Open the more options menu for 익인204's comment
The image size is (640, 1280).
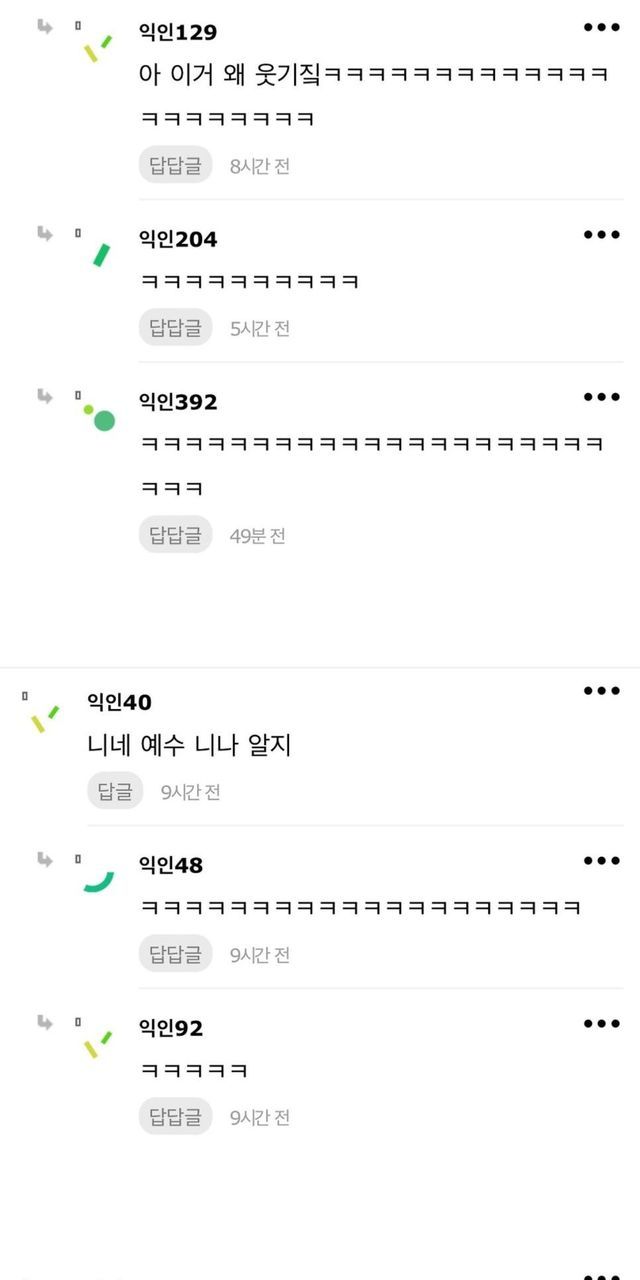[602, 235]
